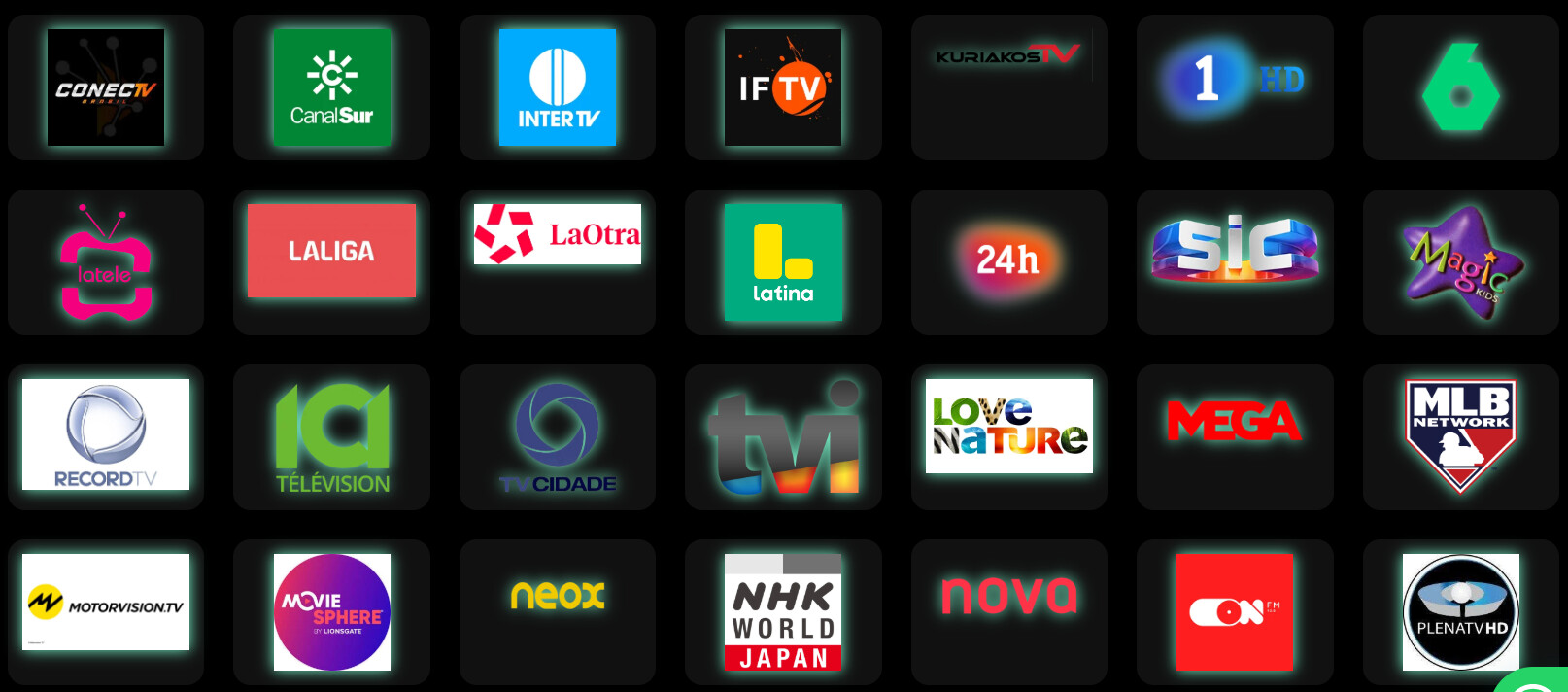This screenshot has width=1568, height=692.
Task: Open the 24h news channel
Action: (1008, 260)
